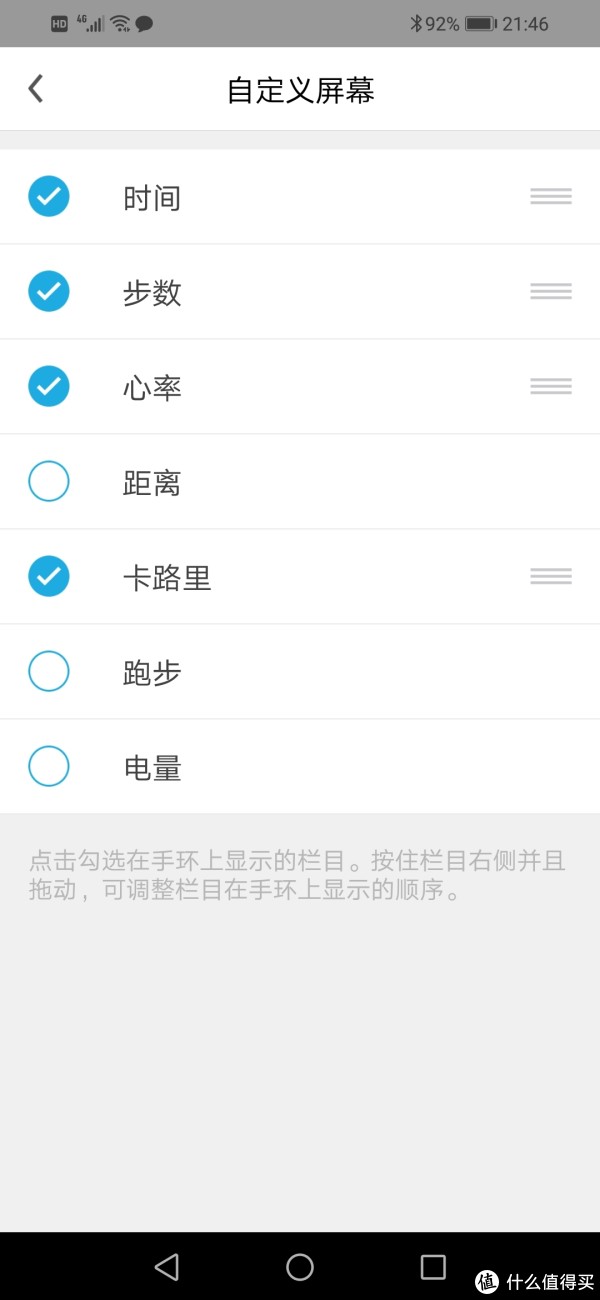
Task: Tap the reorder handle beside 时间
Action: 551,196
